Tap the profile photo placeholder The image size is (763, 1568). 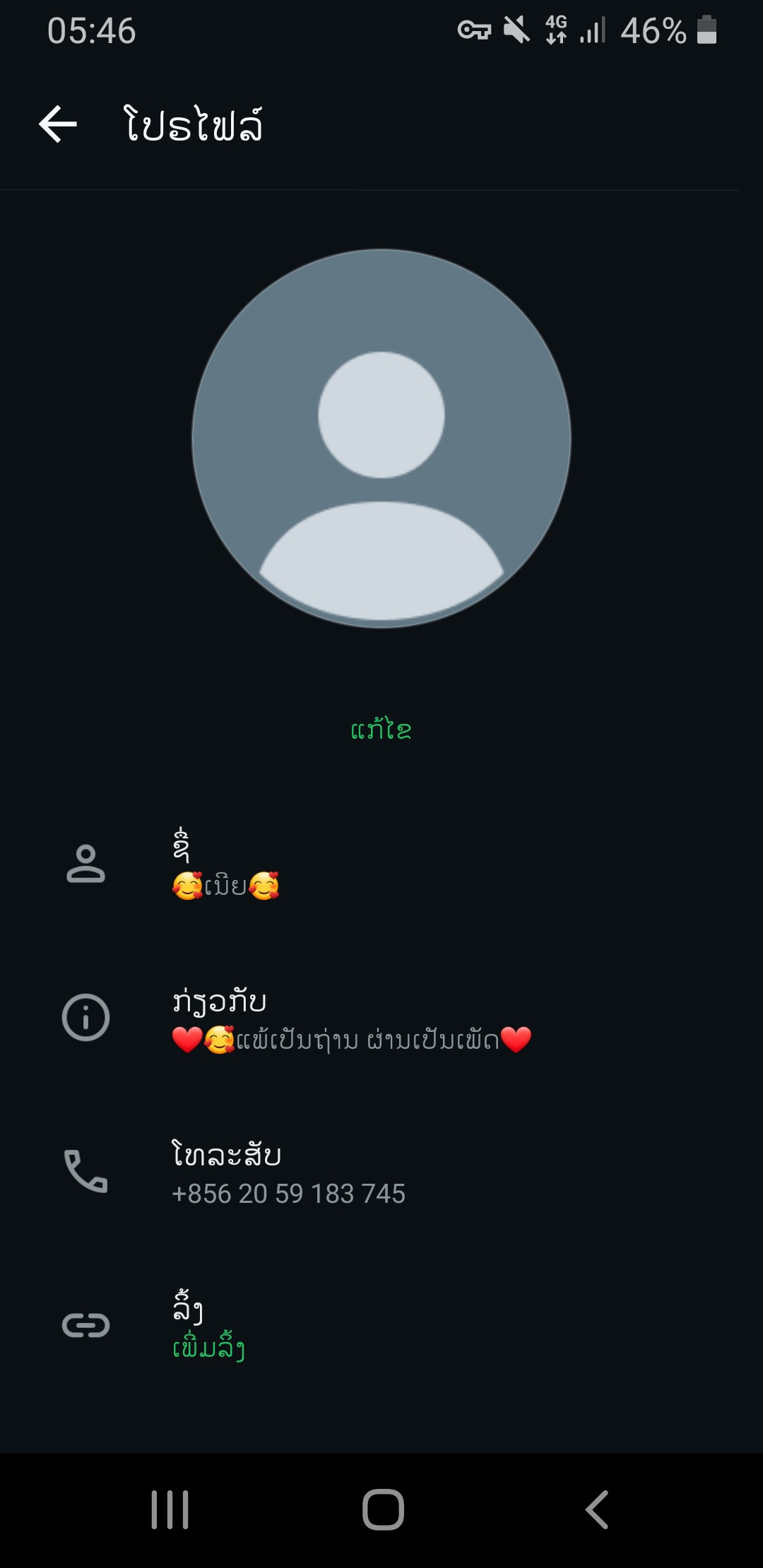coord(381,438)
